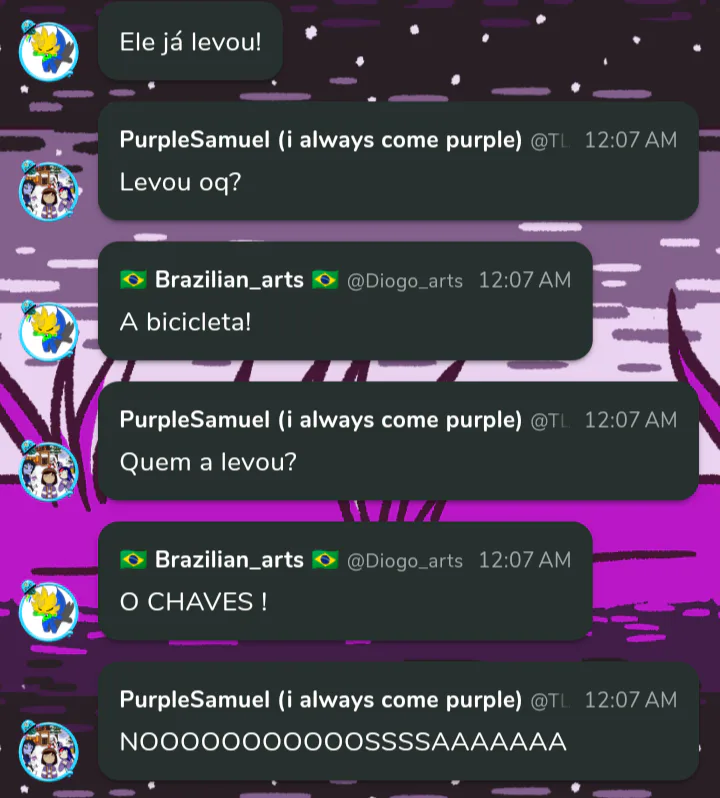
Task: Open avatar beside "Ele já levou!"
Action: [x=48, y=51]
